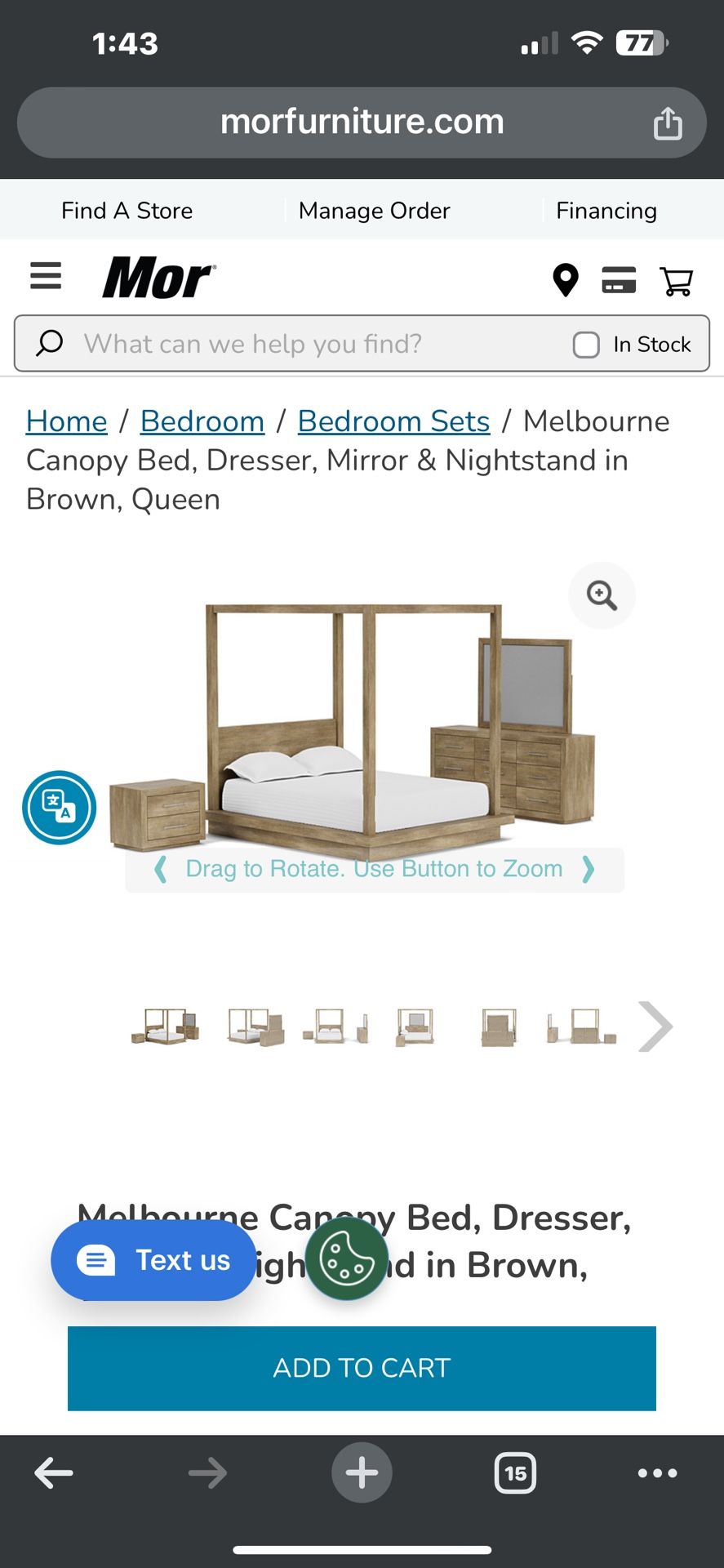Viewport: 724px width, 1568px height.
Task: Add the bedroom set to cart
Action: click(x=362, y=1368)
